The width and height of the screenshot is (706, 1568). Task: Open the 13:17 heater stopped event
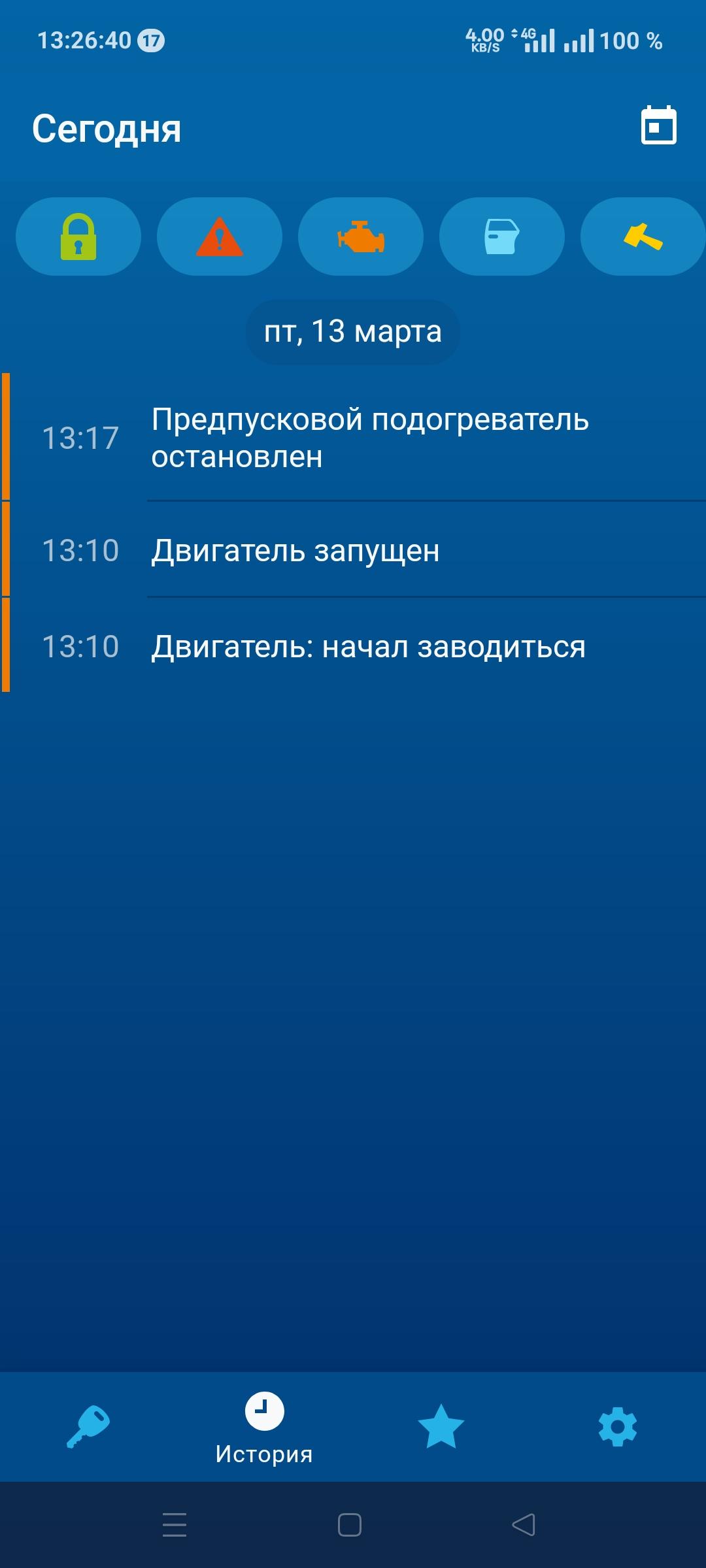pos(370,438)
